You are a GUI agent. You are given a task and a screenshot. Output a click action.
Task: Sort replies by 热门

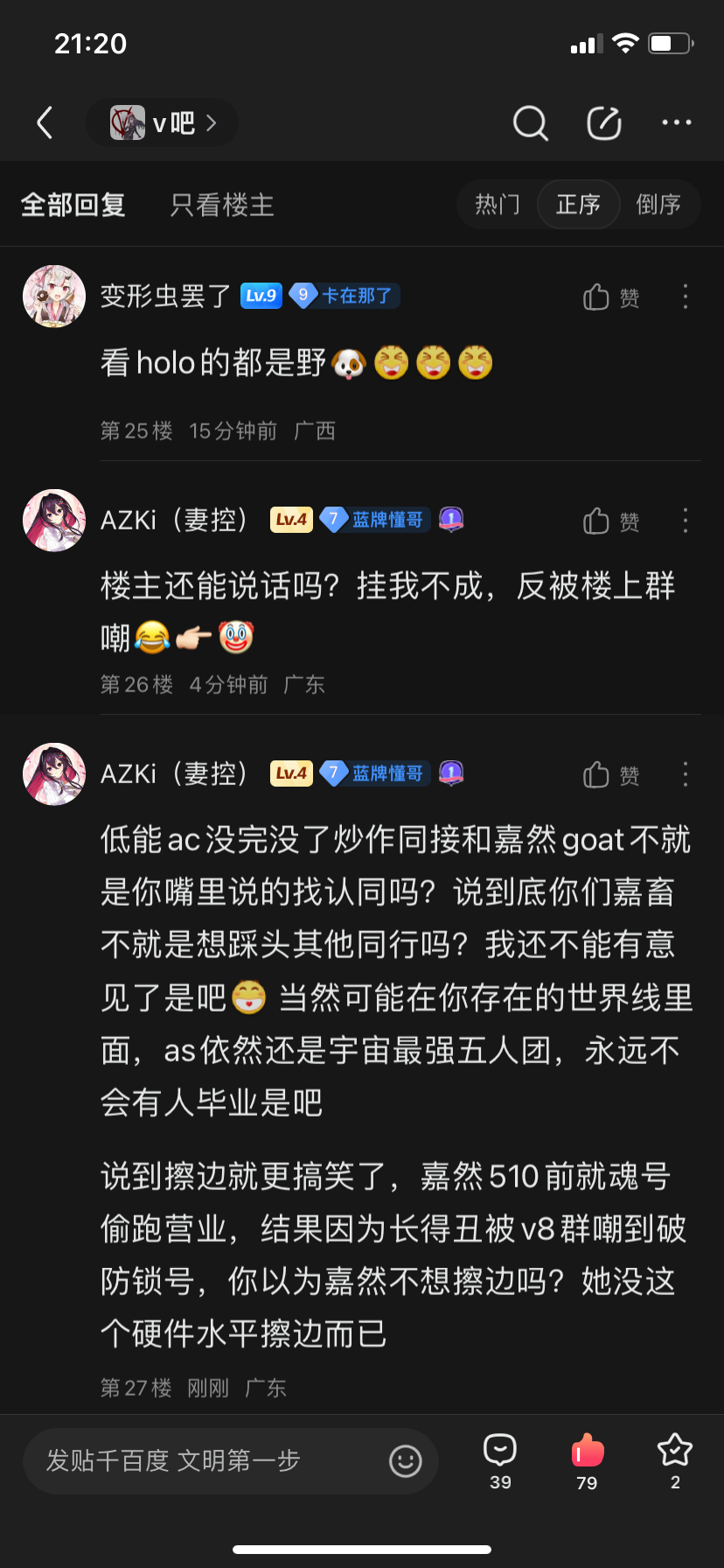498,205
